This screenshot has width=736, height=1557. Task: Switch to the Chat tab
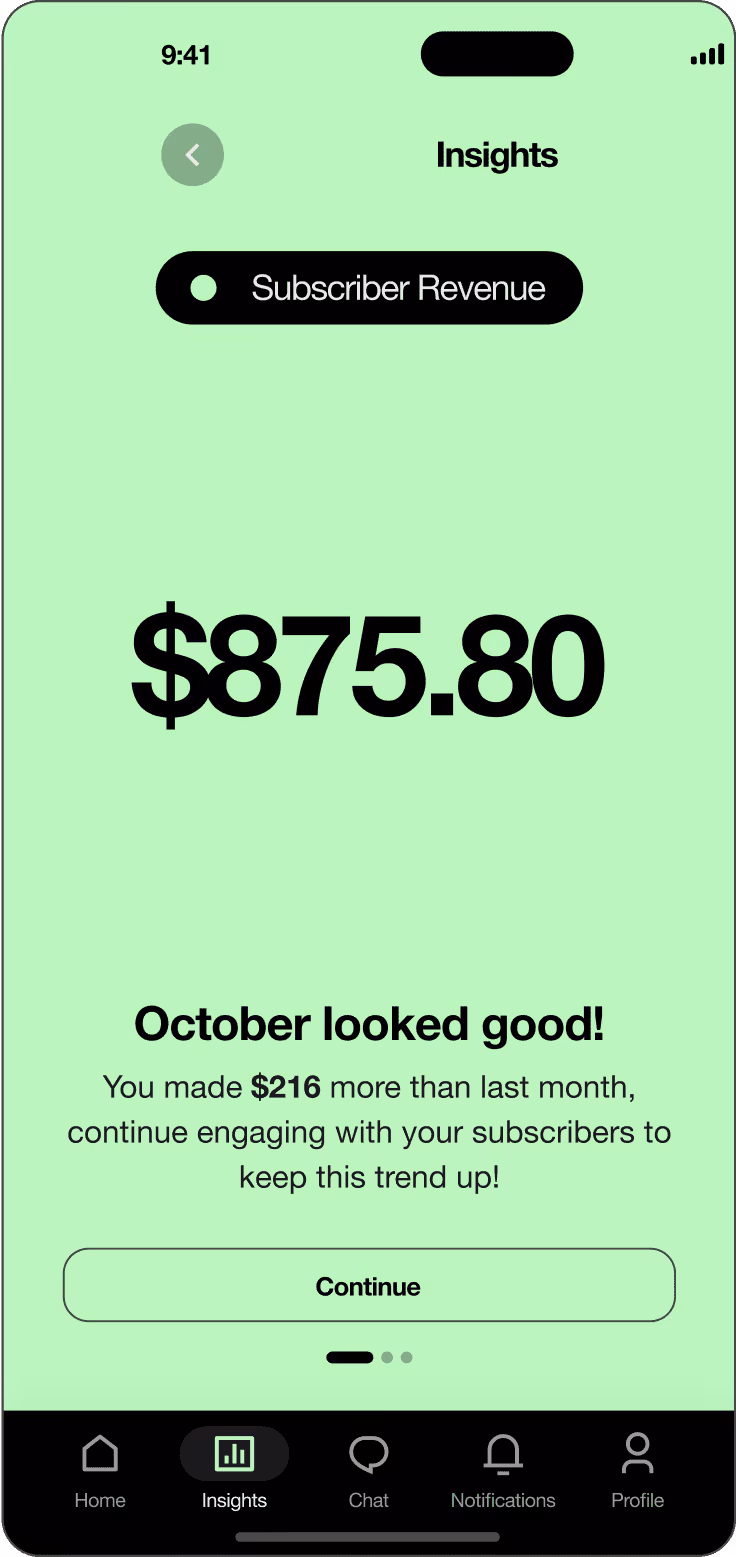pyautogui.click(x=368, y=1471)
